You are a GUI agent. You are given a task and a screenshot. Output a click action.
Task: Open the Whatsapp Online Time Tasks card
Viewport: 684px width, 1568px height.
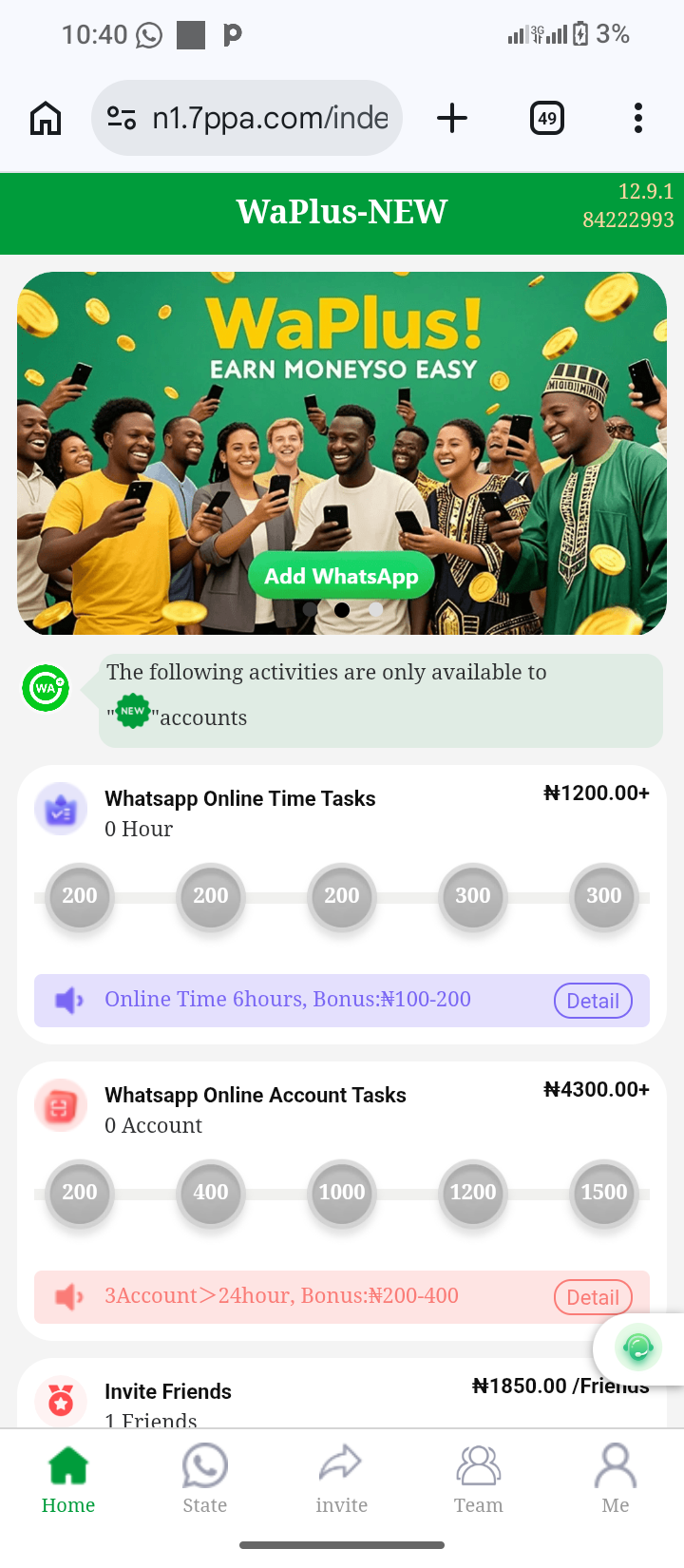[x=240, y=799]
